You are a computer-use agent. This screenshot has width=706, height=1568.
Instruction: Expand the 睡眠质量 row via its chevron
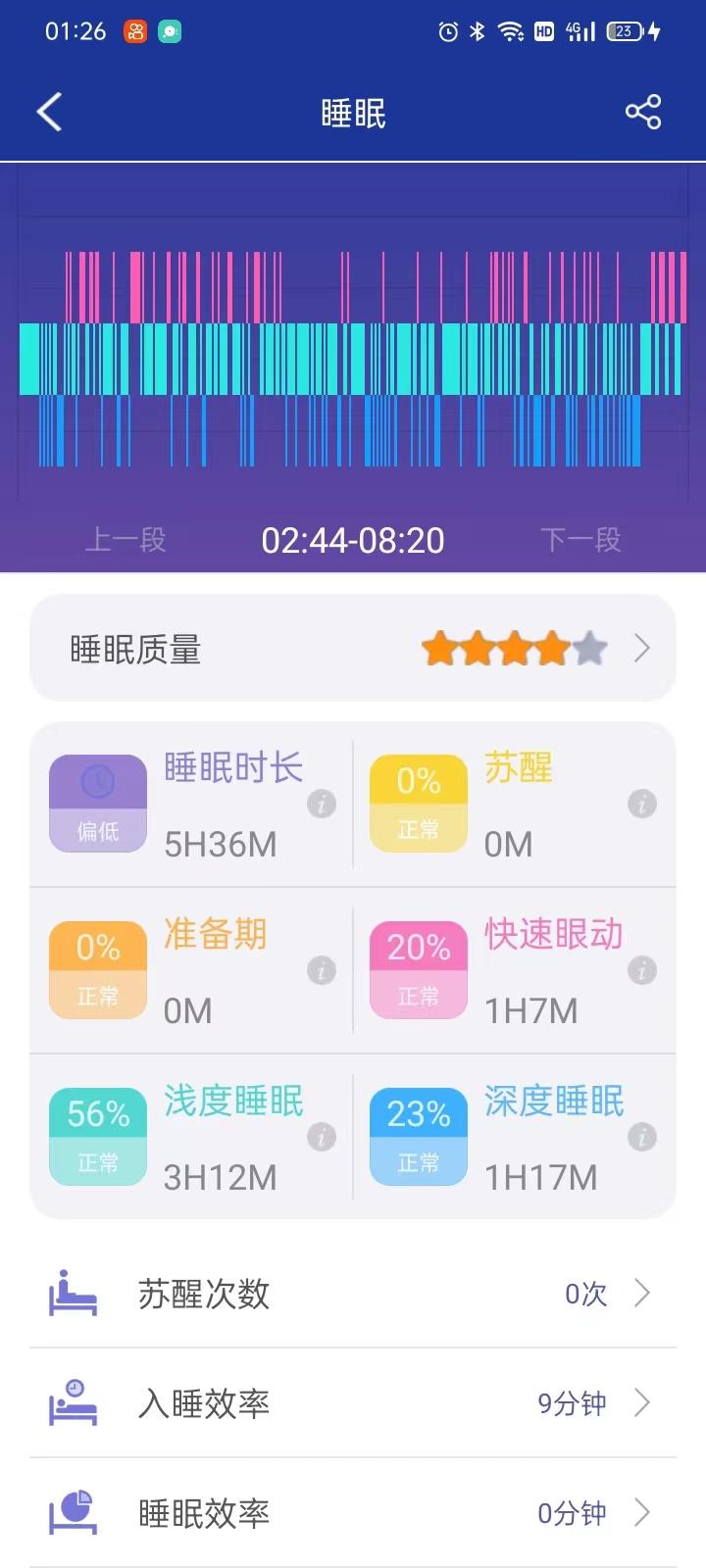642,648
